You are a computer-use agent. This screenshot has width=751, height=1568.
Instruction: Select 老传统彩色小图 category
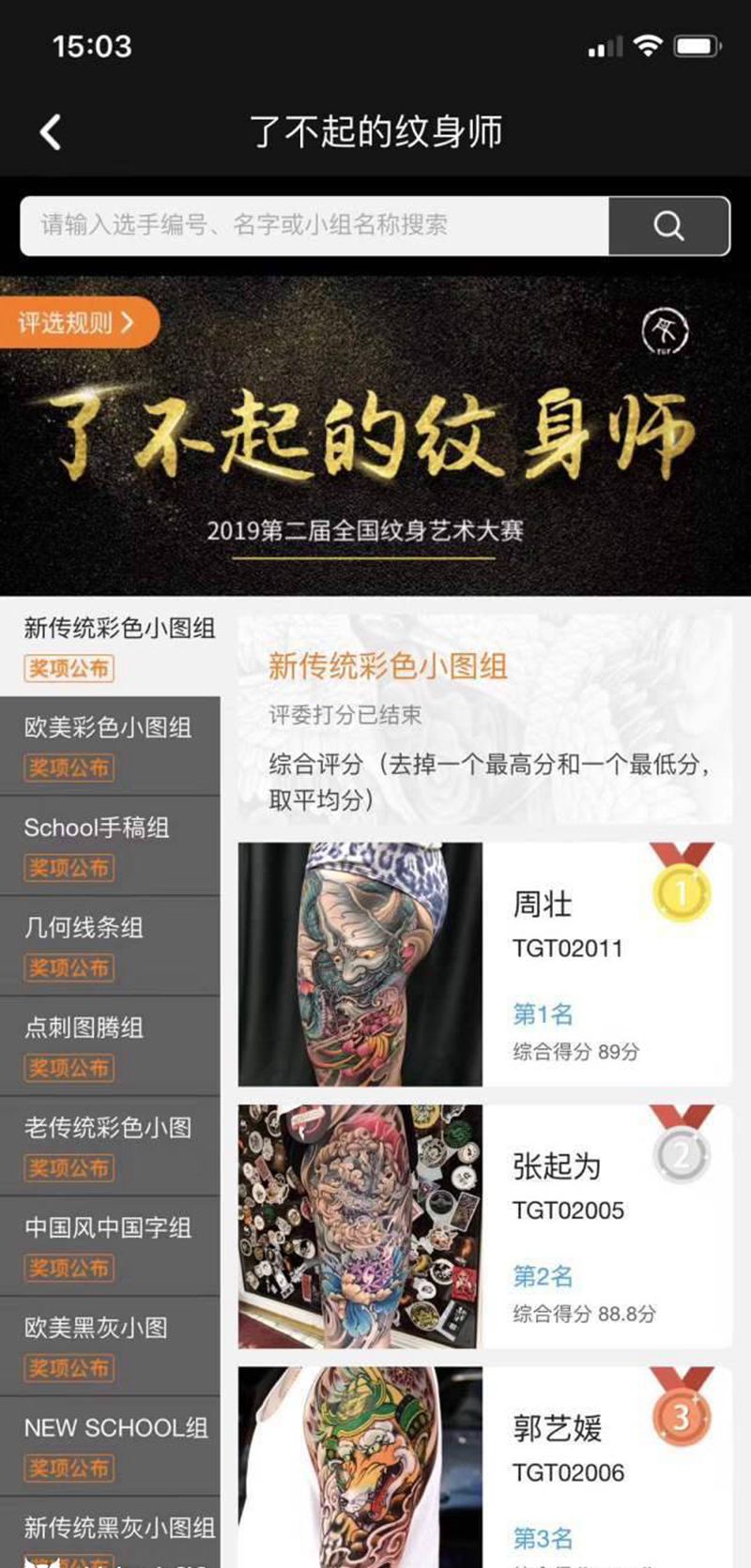110,1145
